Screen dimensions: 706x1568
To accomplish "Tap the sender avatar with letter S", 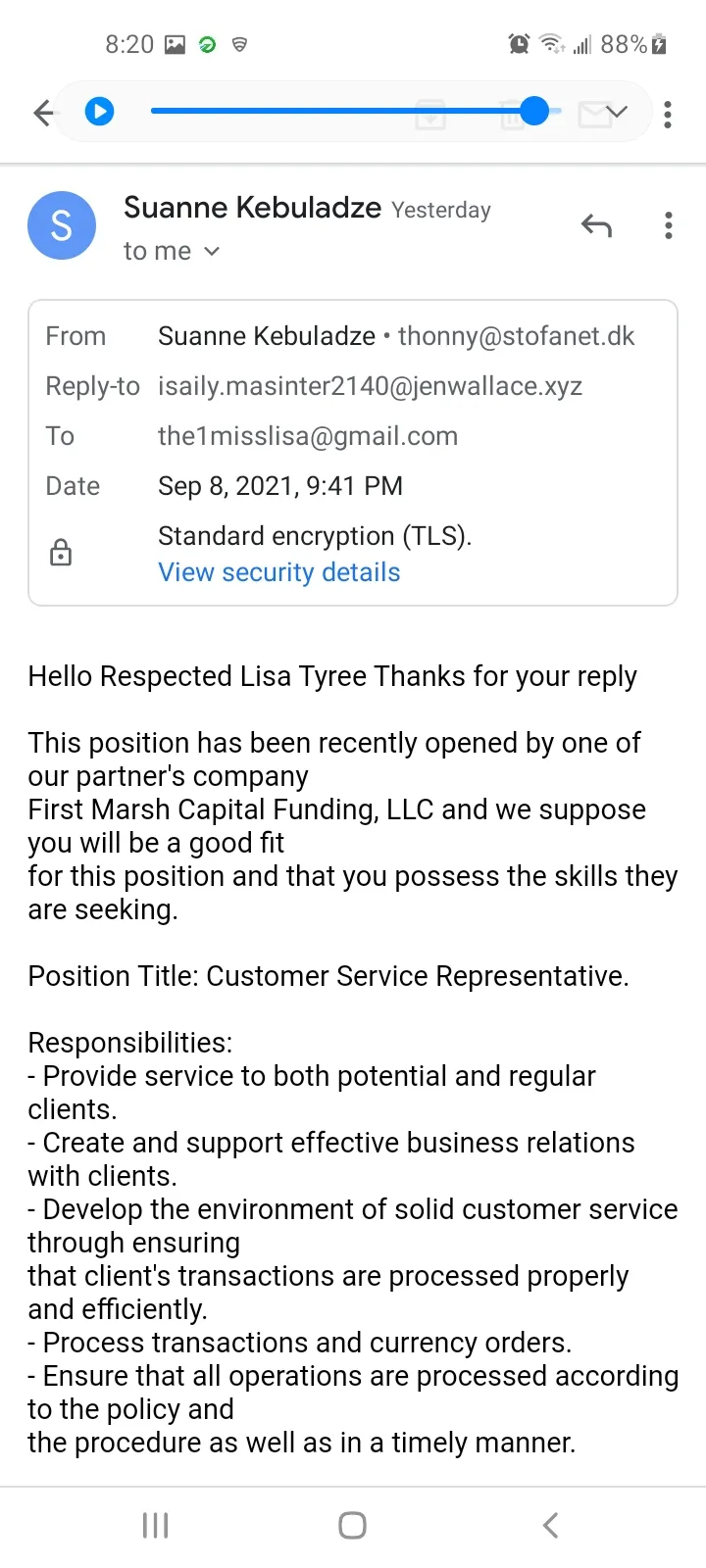I will 62,225.
